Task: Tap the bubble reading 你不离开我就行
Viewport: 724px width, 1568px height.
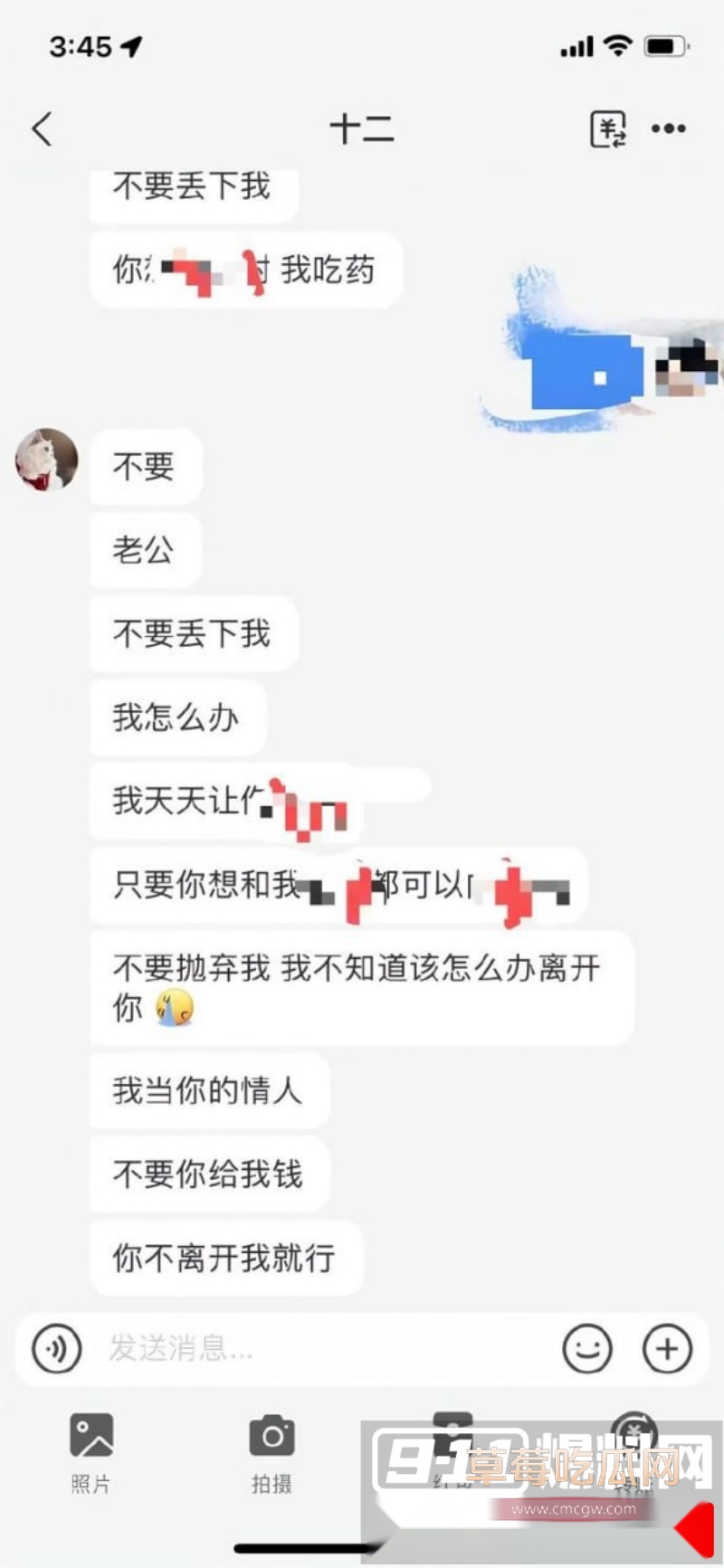Action: pos(224,1258)
